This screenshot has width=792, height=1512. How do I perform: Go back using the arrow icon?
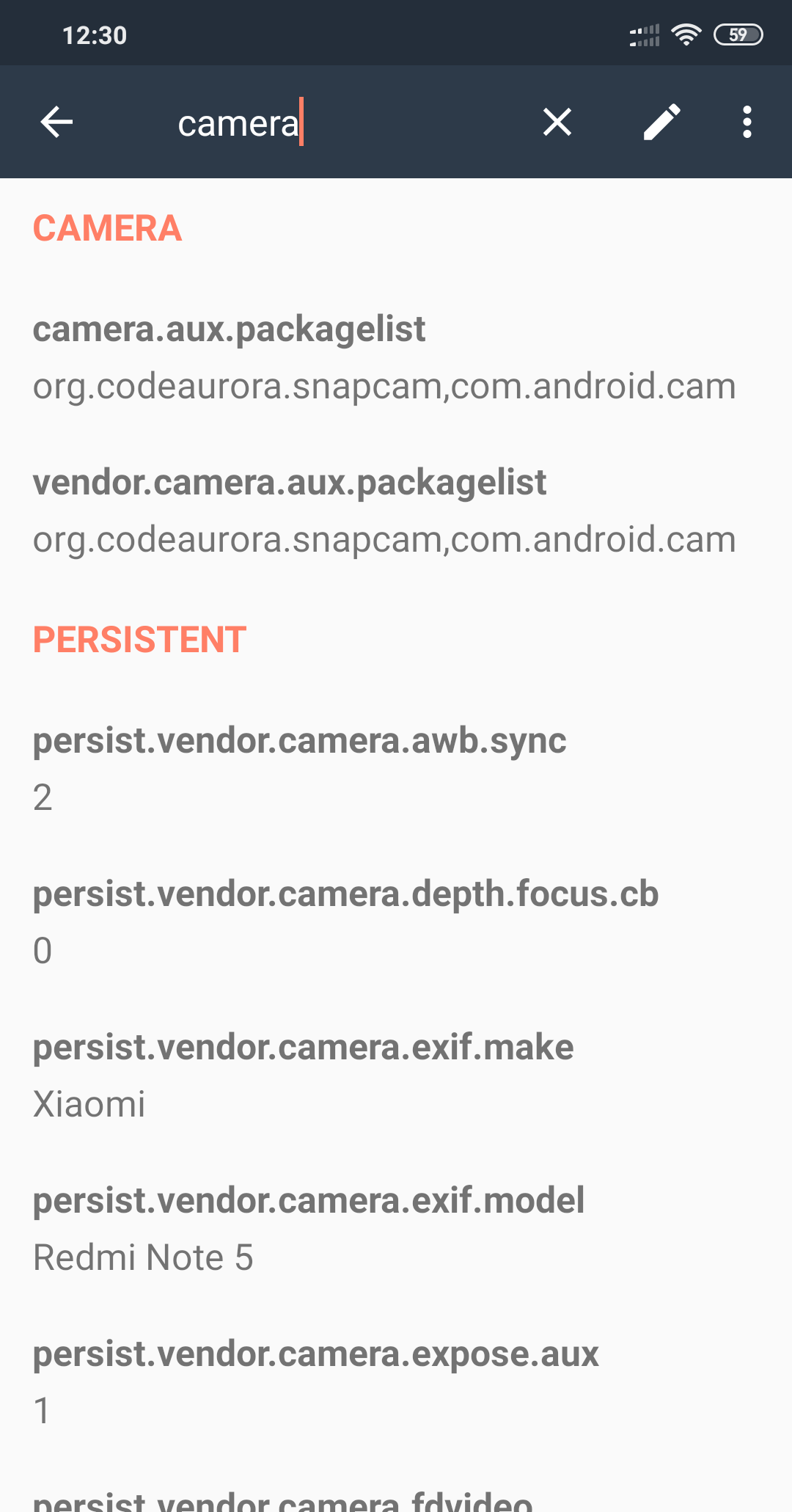tap(56, 122)
